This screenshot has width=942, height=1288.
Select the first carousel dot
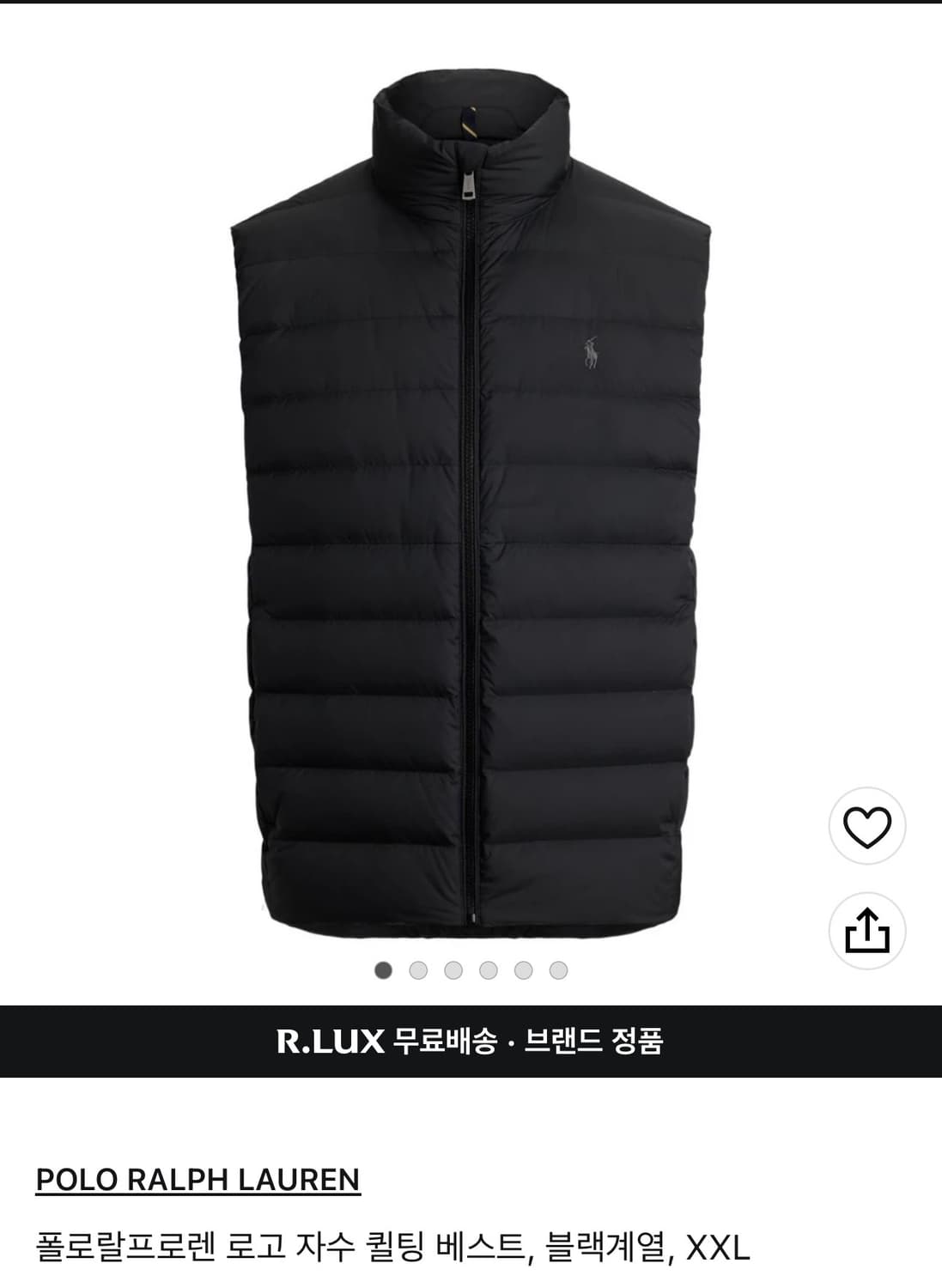pyautogui.click(x=384, y=969)
